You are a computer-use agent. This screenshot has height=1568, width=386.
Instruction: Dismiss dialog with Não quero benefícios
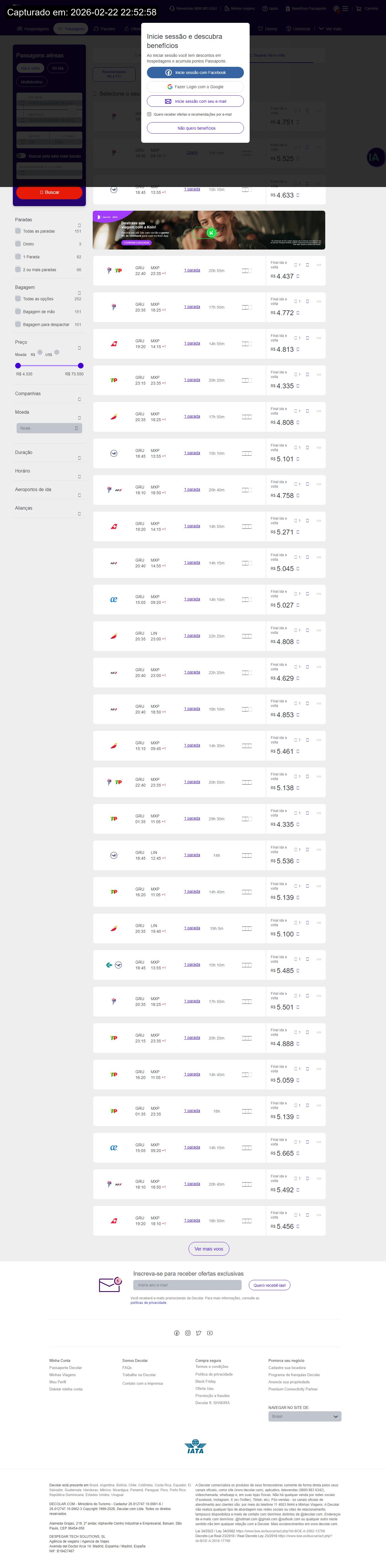click(x=195, y=128)
